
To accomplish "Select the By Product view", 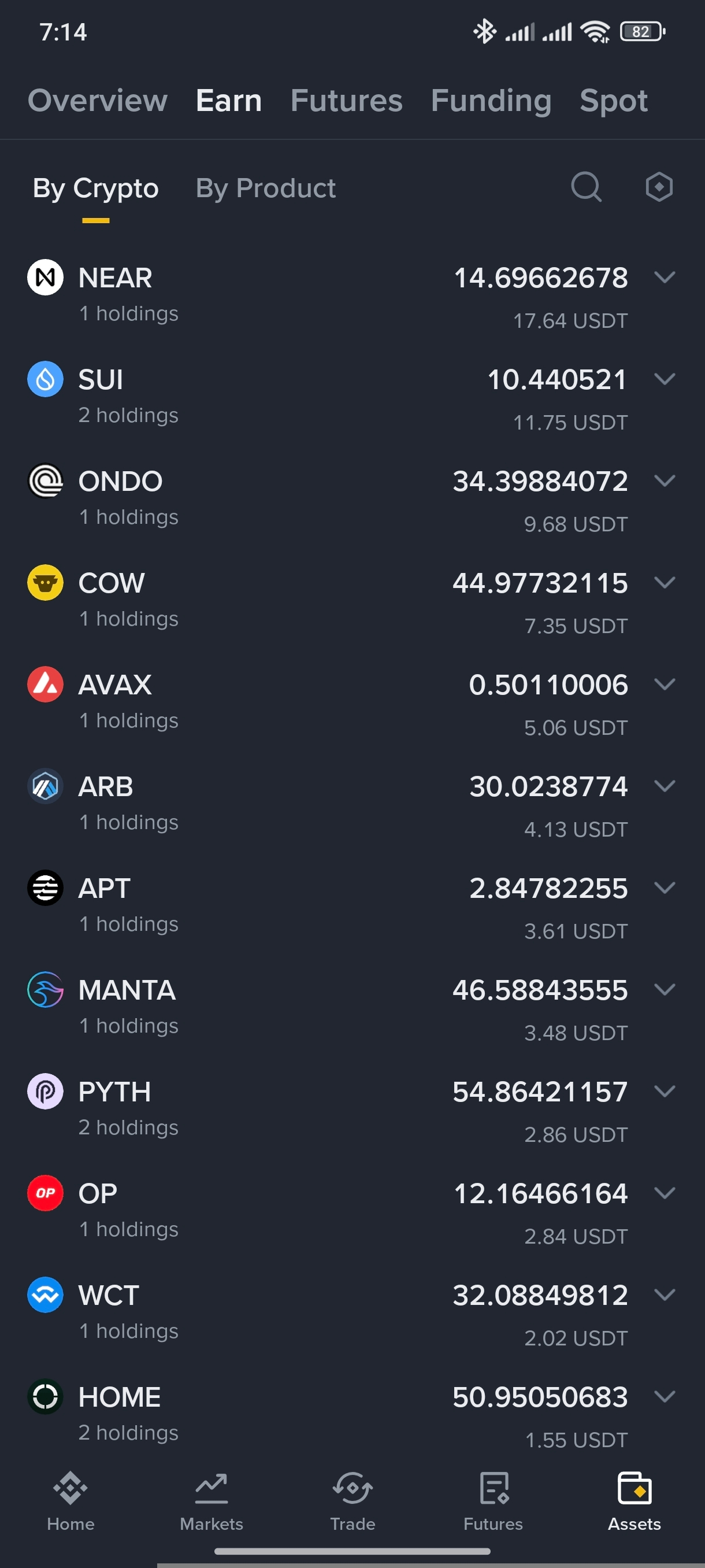I will tap(265, 188).
